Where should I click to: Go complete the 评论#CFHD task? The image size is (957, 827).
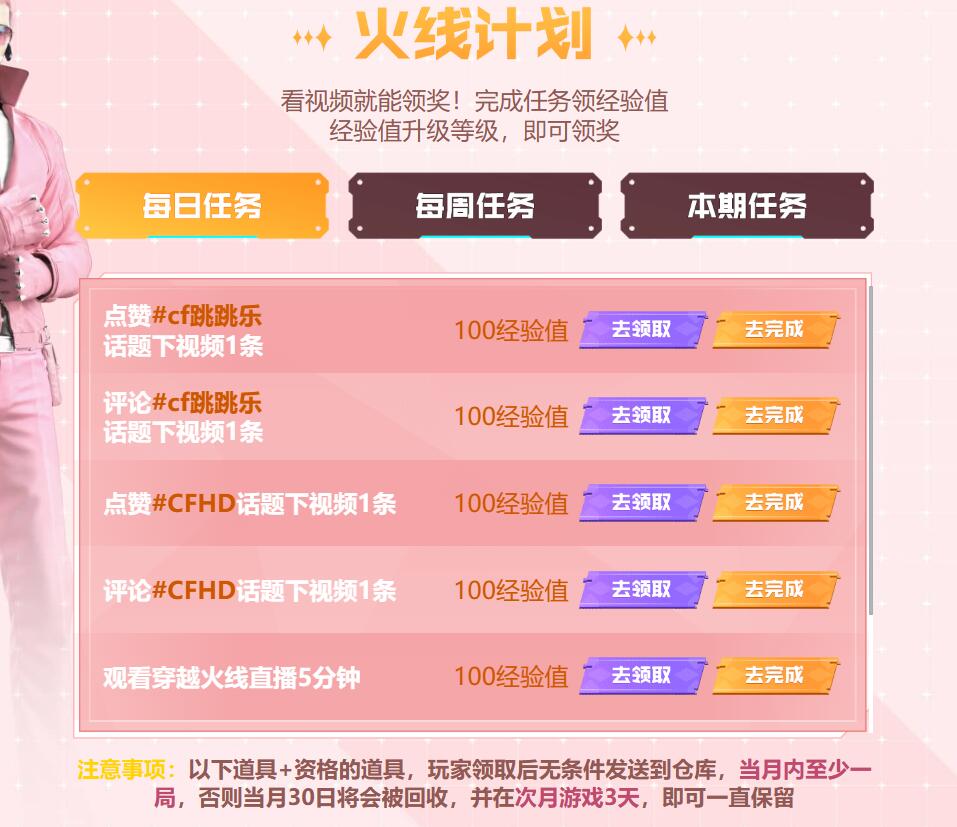pos(775,590)
